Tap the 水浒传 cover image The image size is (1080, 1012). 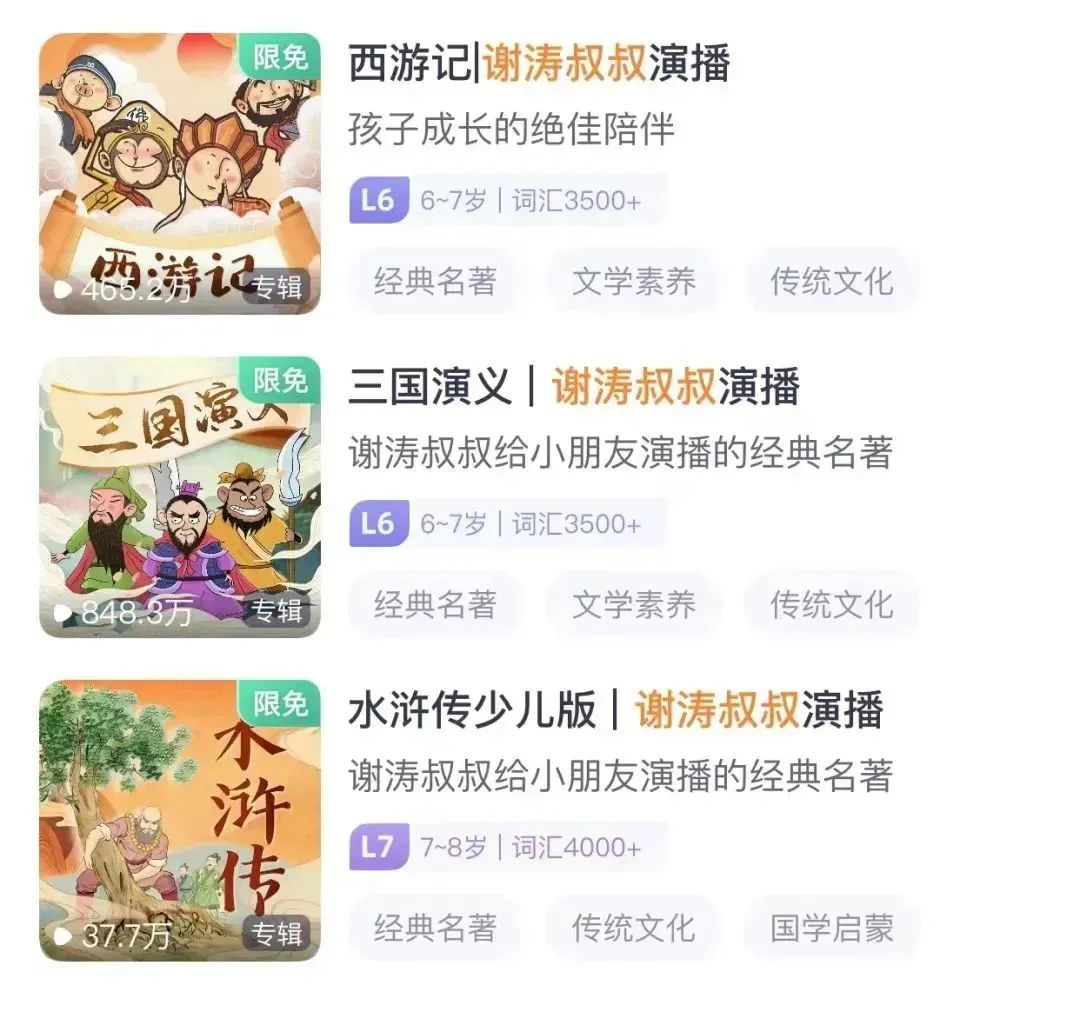click(180, 820)
